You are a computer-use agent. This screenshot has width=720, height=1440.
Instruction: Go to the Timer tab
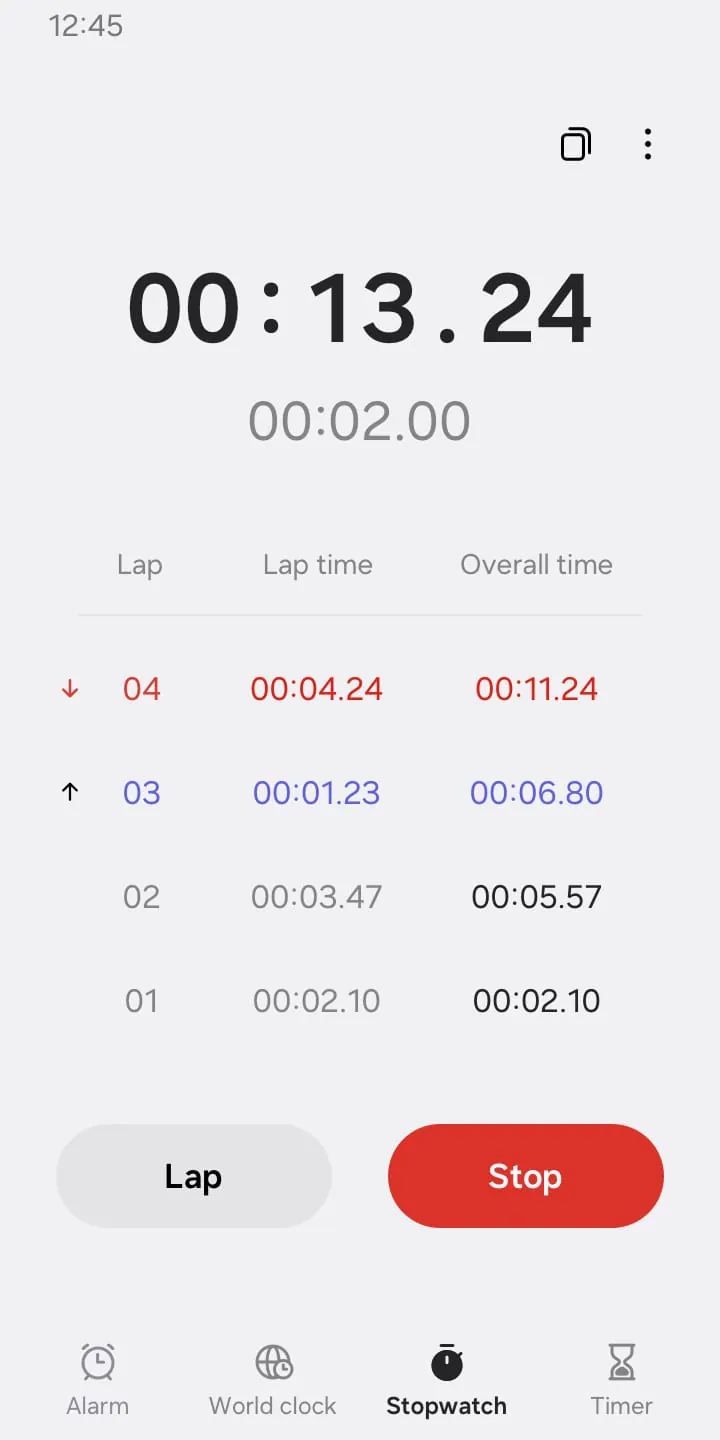pos(621,1379)
